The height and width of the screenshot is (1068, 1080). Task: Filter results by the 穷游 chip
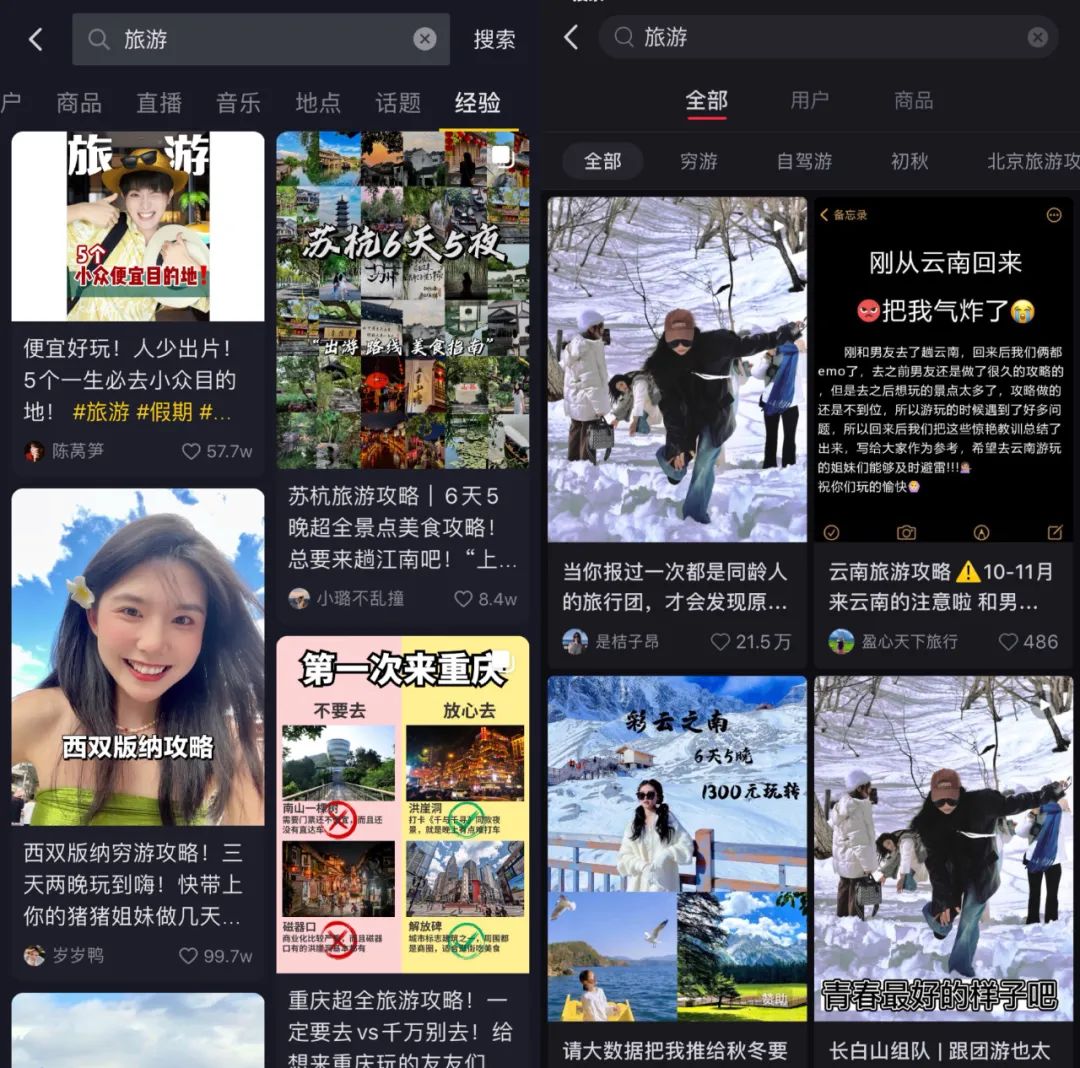698,161
